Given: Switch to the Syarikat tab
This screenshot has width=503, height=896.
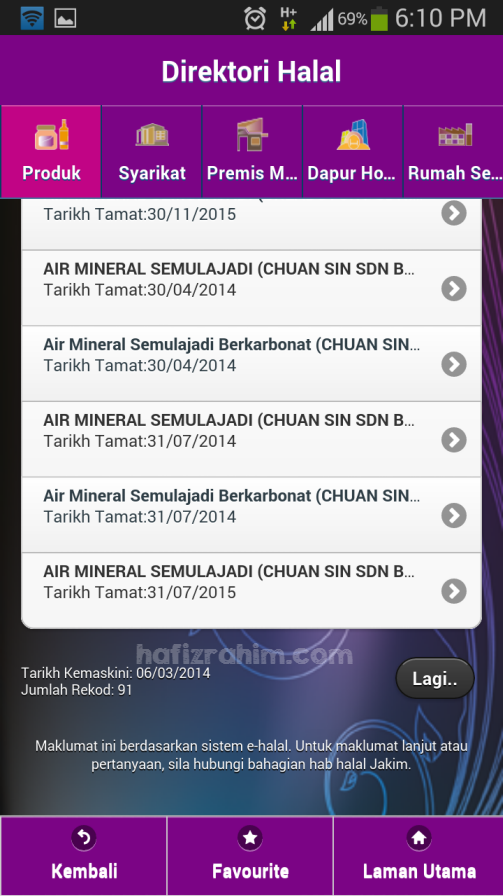Looking at the screenshot, I should click(x=151, y=151).
